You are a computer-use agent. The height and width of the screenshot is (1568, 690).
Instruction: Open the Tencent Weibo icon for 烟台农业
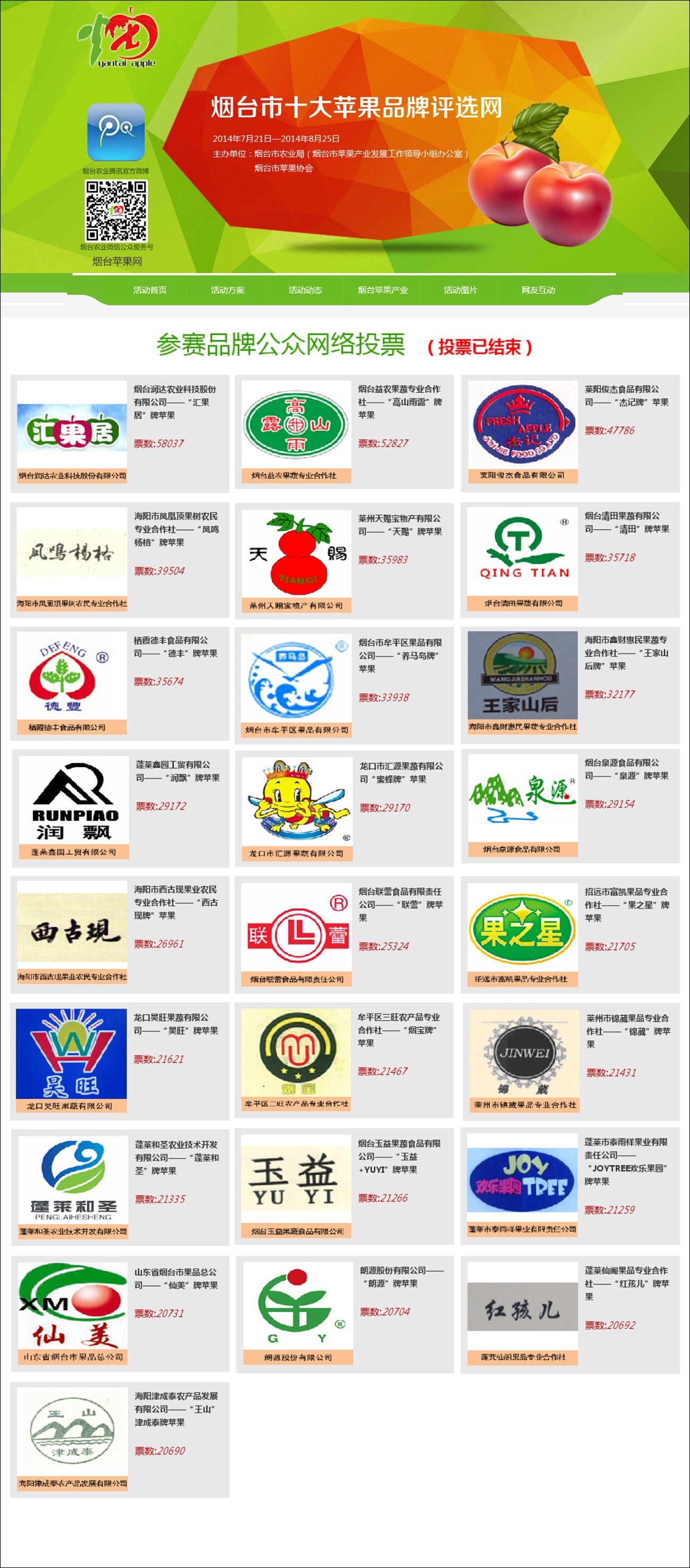116,132
